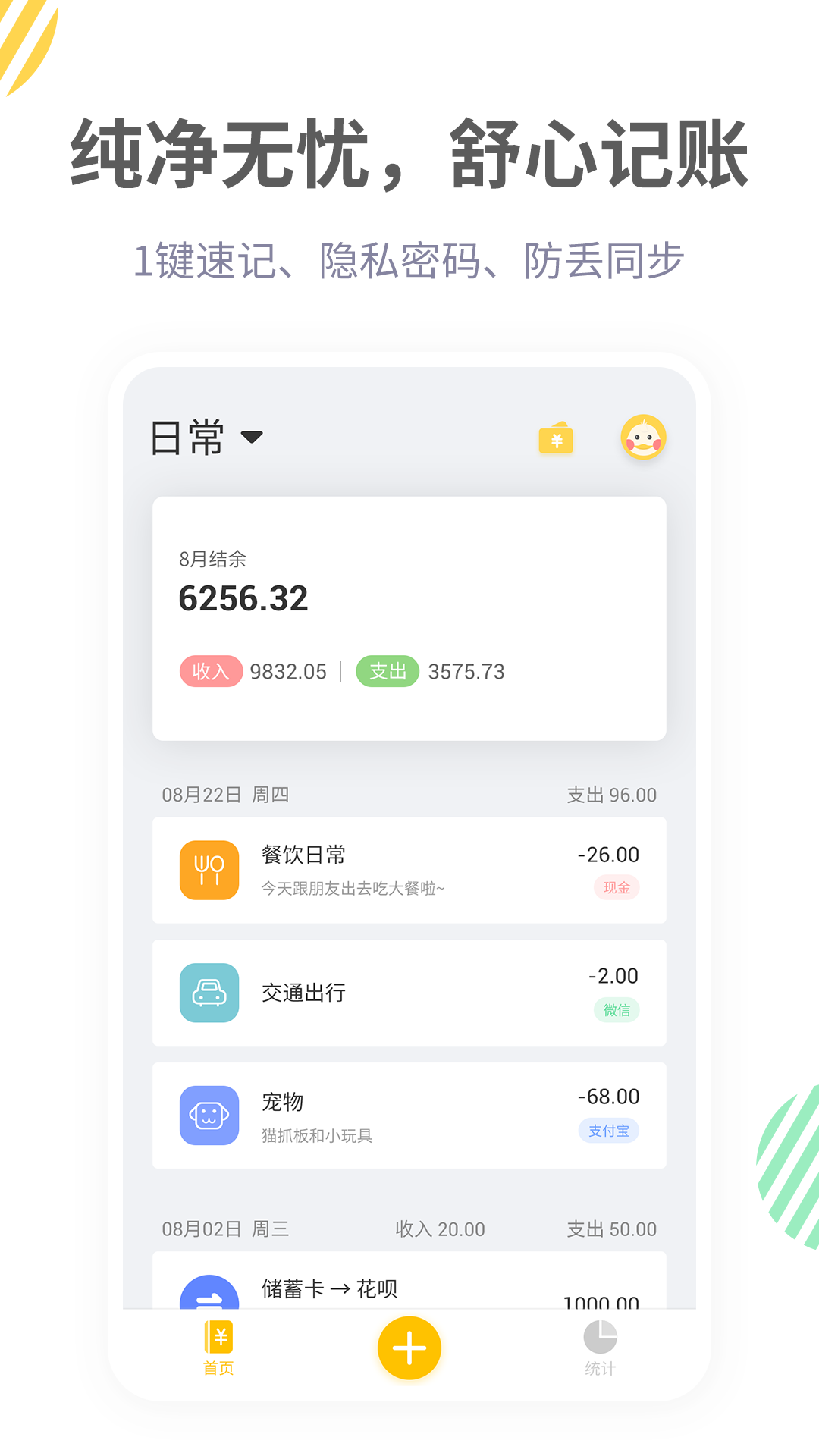Select the green 支出 expense tag
The image size is (819, 1456).
pyautogui.click(x=387, y=671)
